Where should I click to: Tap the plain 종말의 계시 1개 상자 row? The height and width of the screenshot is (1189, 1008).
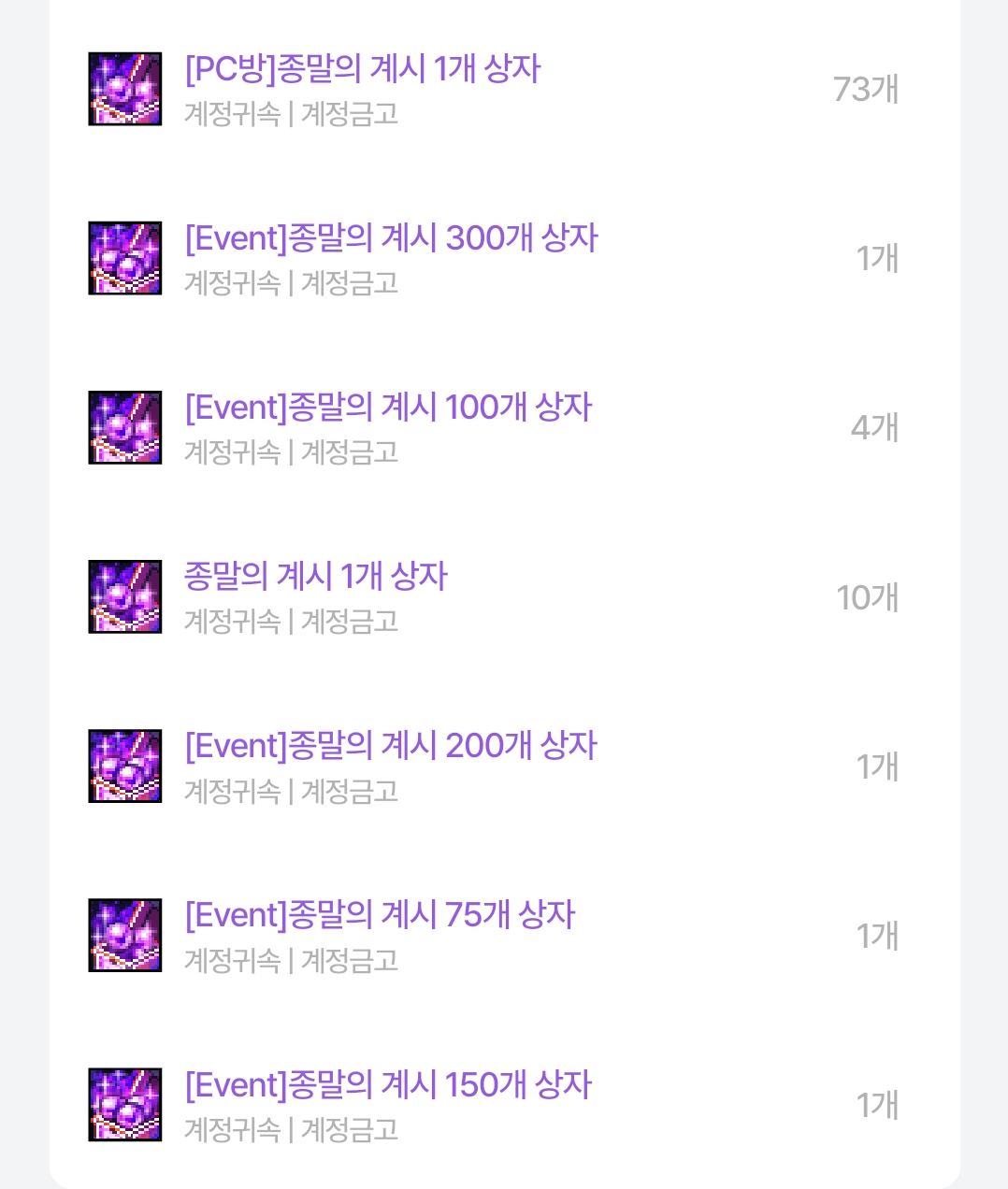[x=316, y=578]
